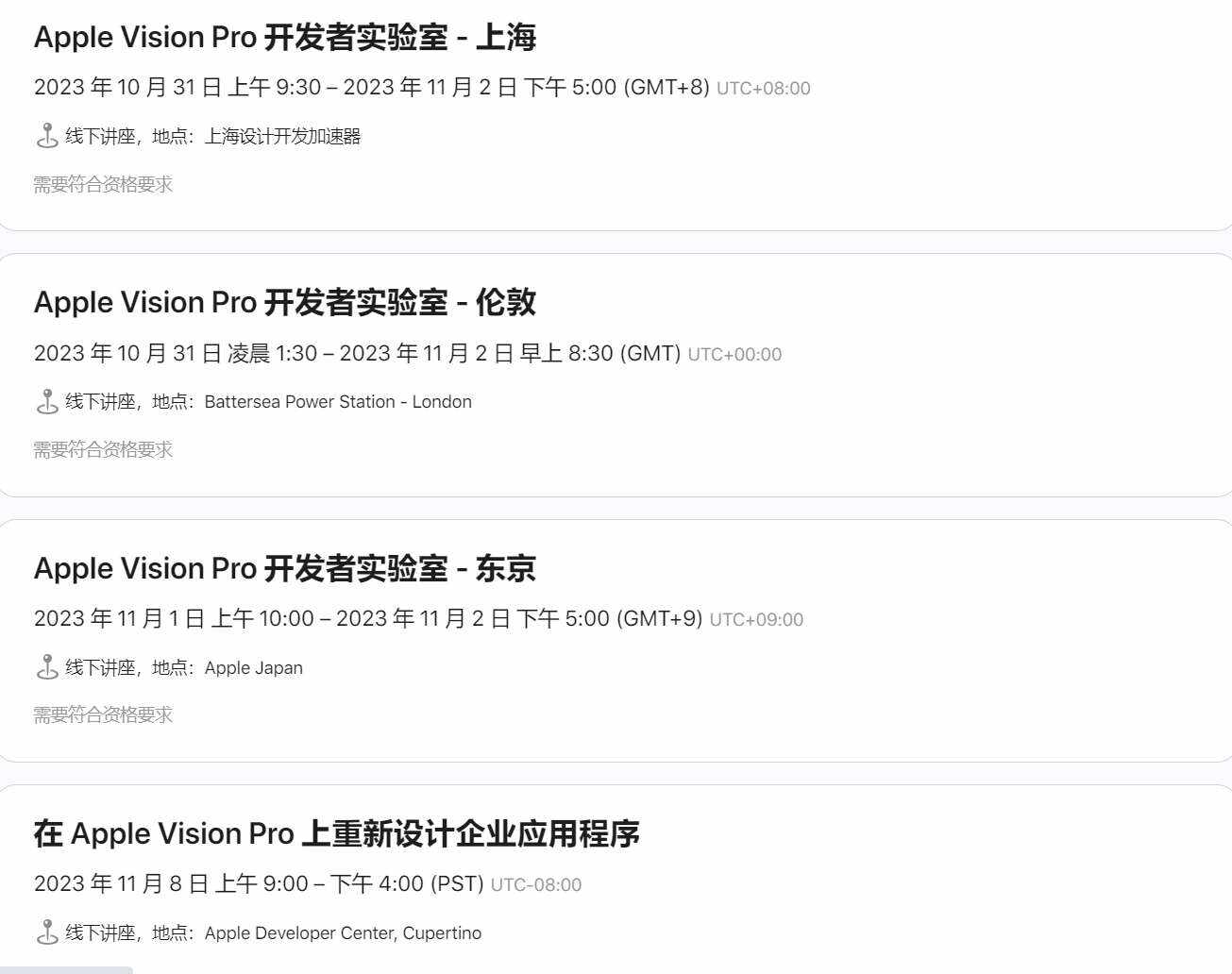Open 在 Apple Vision Pro 上重新设计企业应用程序 event

tap(337, 834)
